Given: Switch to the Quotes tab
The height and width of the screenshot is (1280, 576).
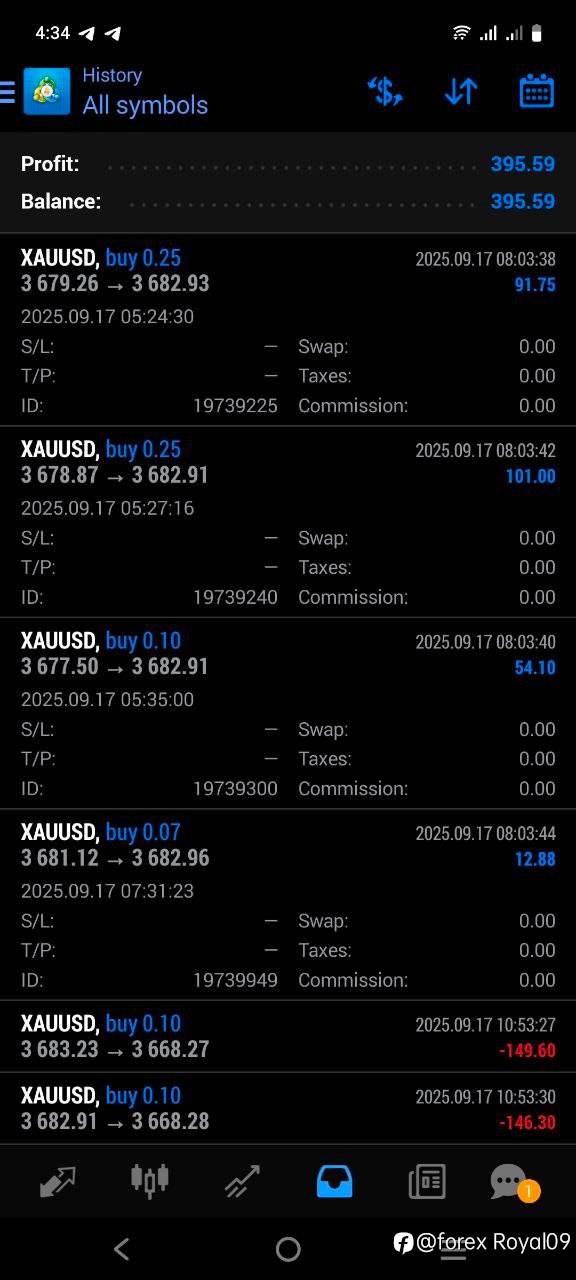Looking at the screenshot, I should 57,1181.
